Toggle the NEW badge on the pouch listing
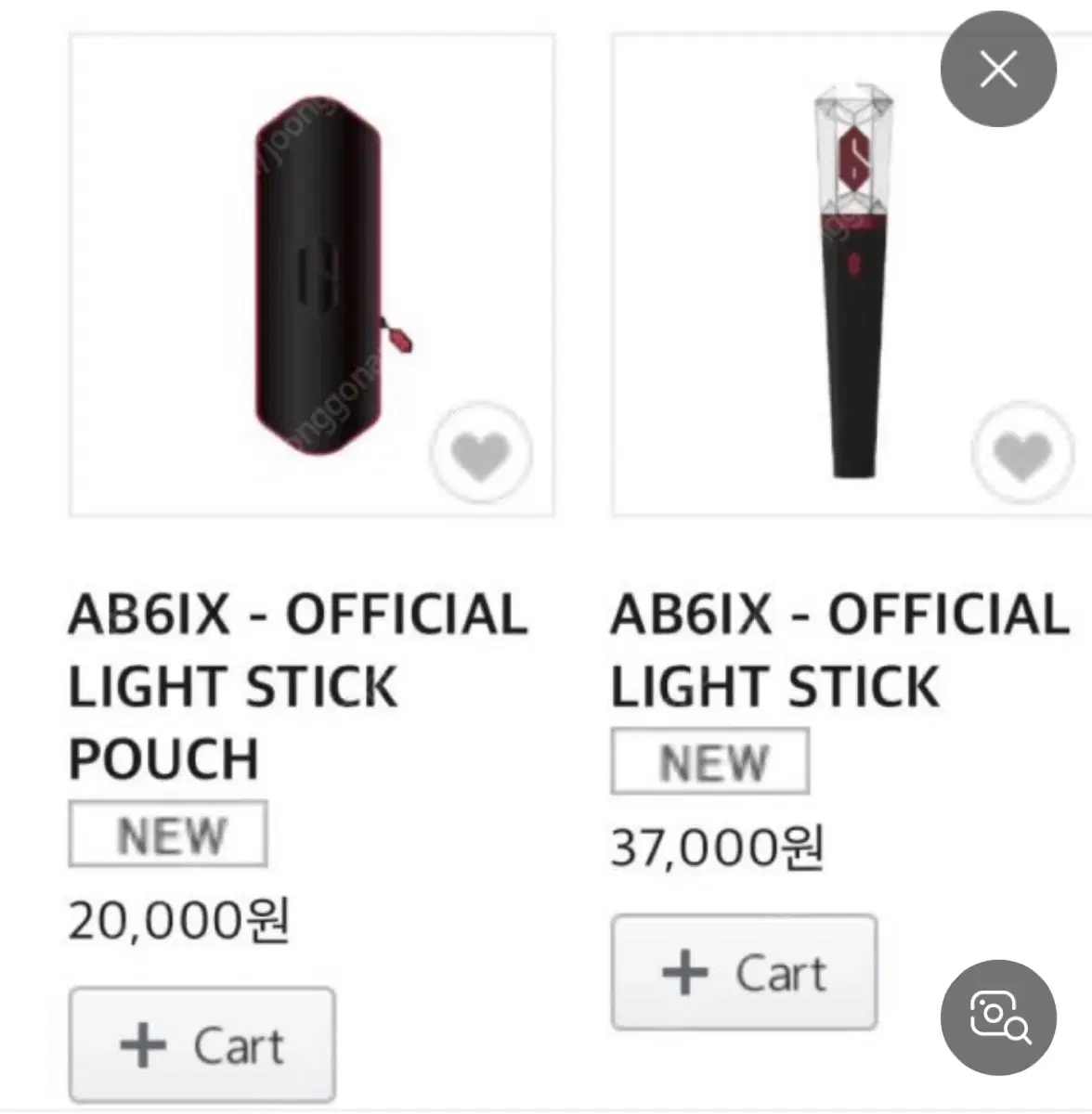 click(168, 834)
